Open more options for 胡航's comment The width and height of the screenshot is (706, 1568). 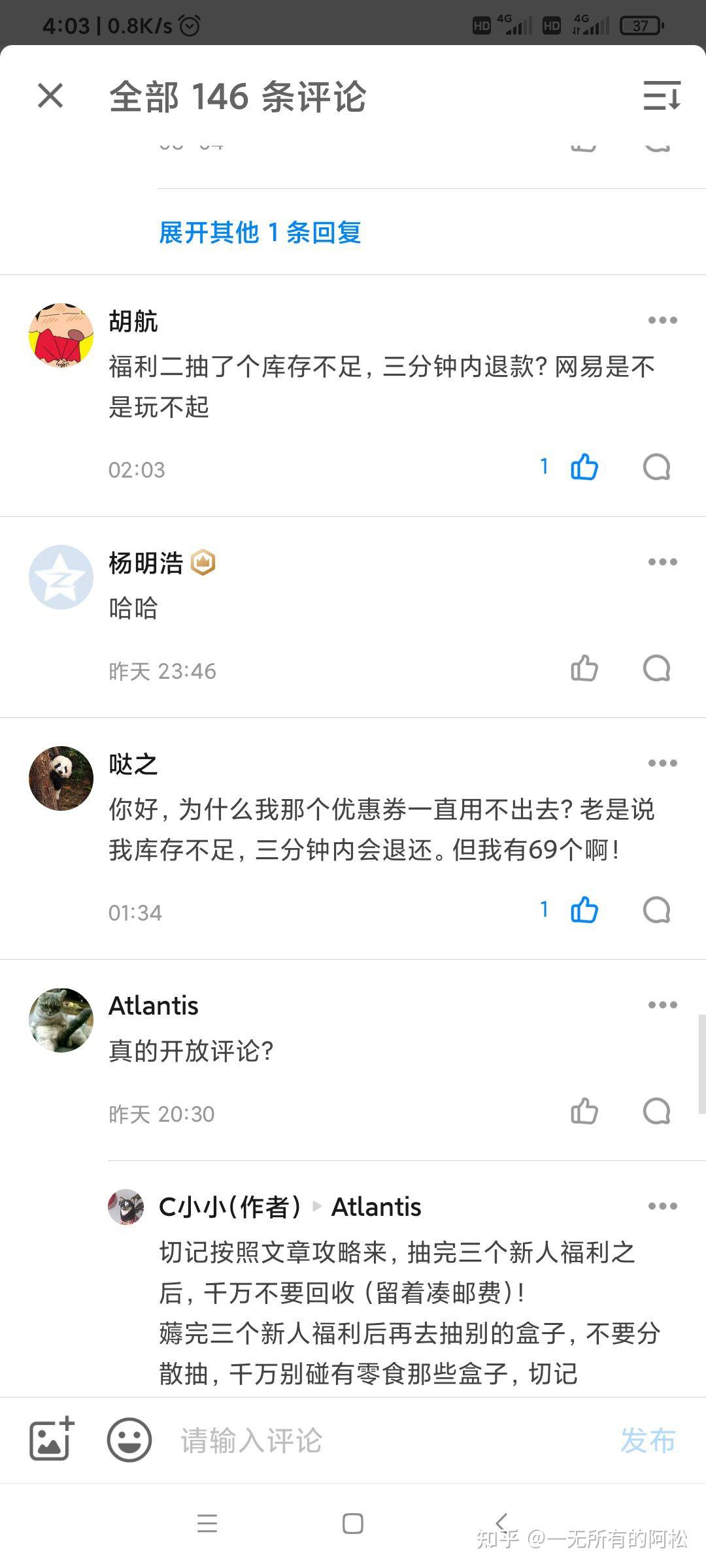(x=662, y=320)
